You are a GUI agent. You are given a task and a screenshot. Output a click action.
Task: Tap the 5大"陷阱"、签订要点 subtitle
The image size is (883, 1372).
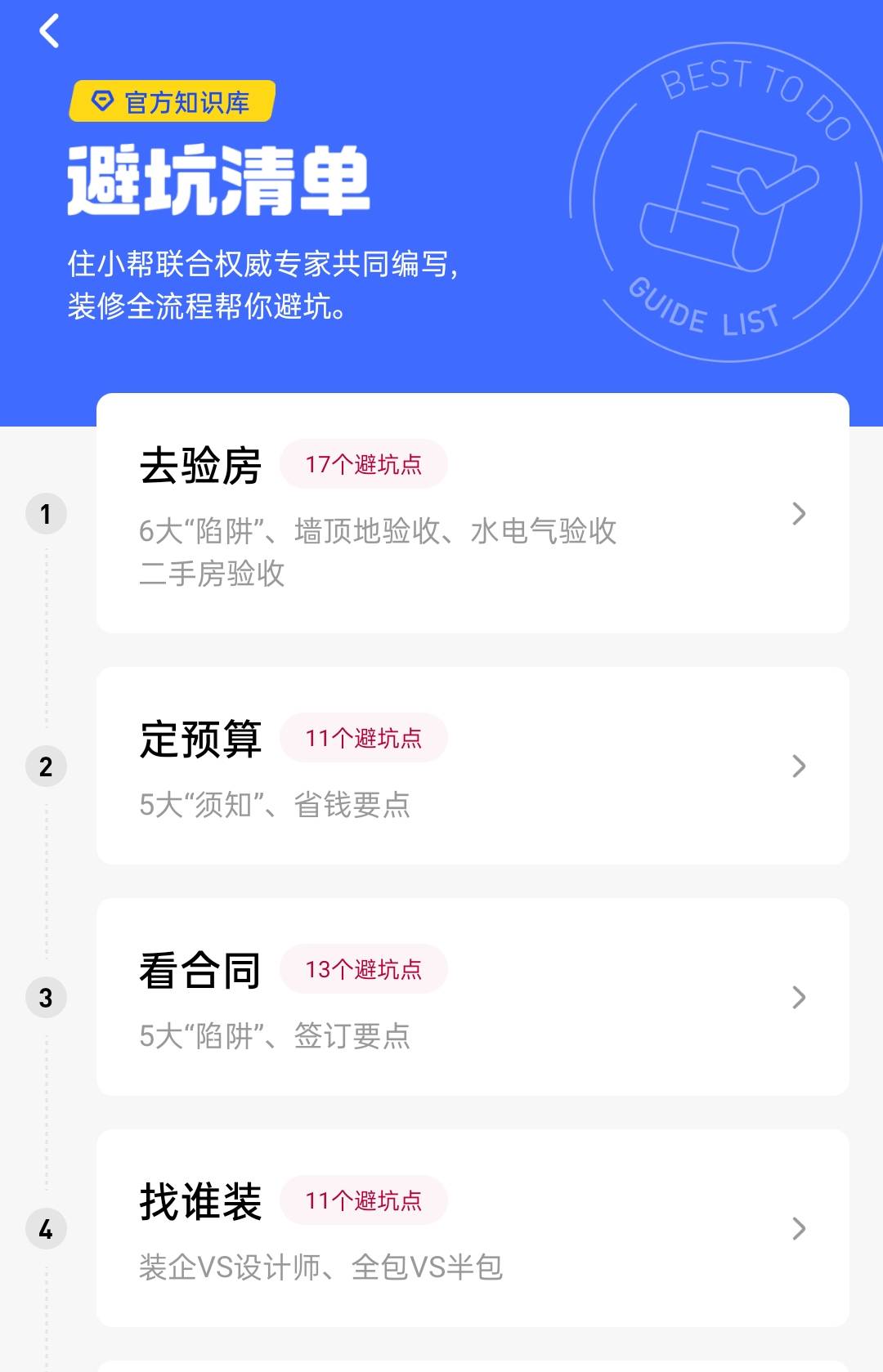[275, 1037]
